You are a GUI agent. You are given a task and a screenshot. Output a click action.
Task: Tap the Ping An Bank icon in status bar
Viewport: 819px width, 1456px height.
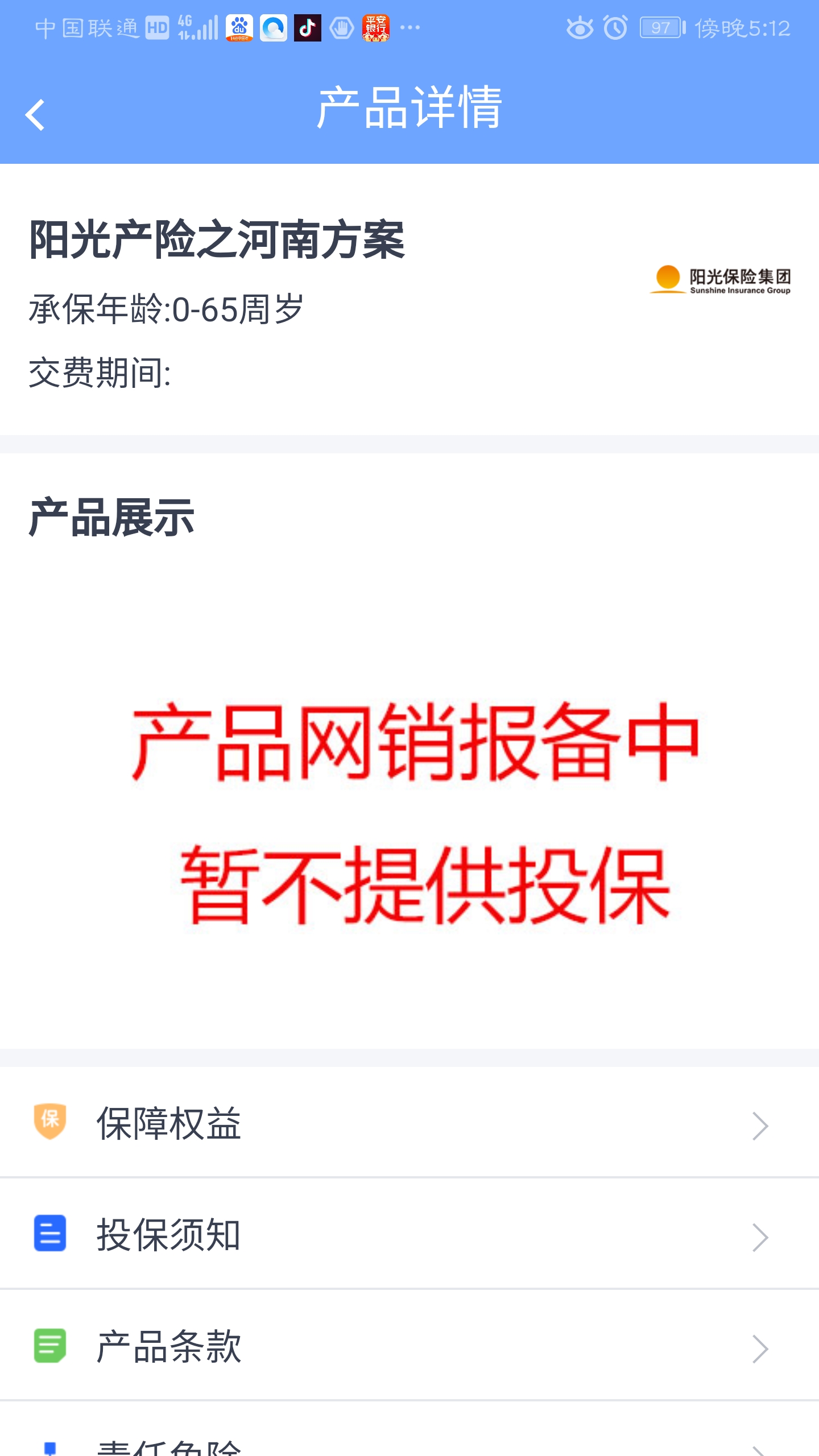coord(375,27)
